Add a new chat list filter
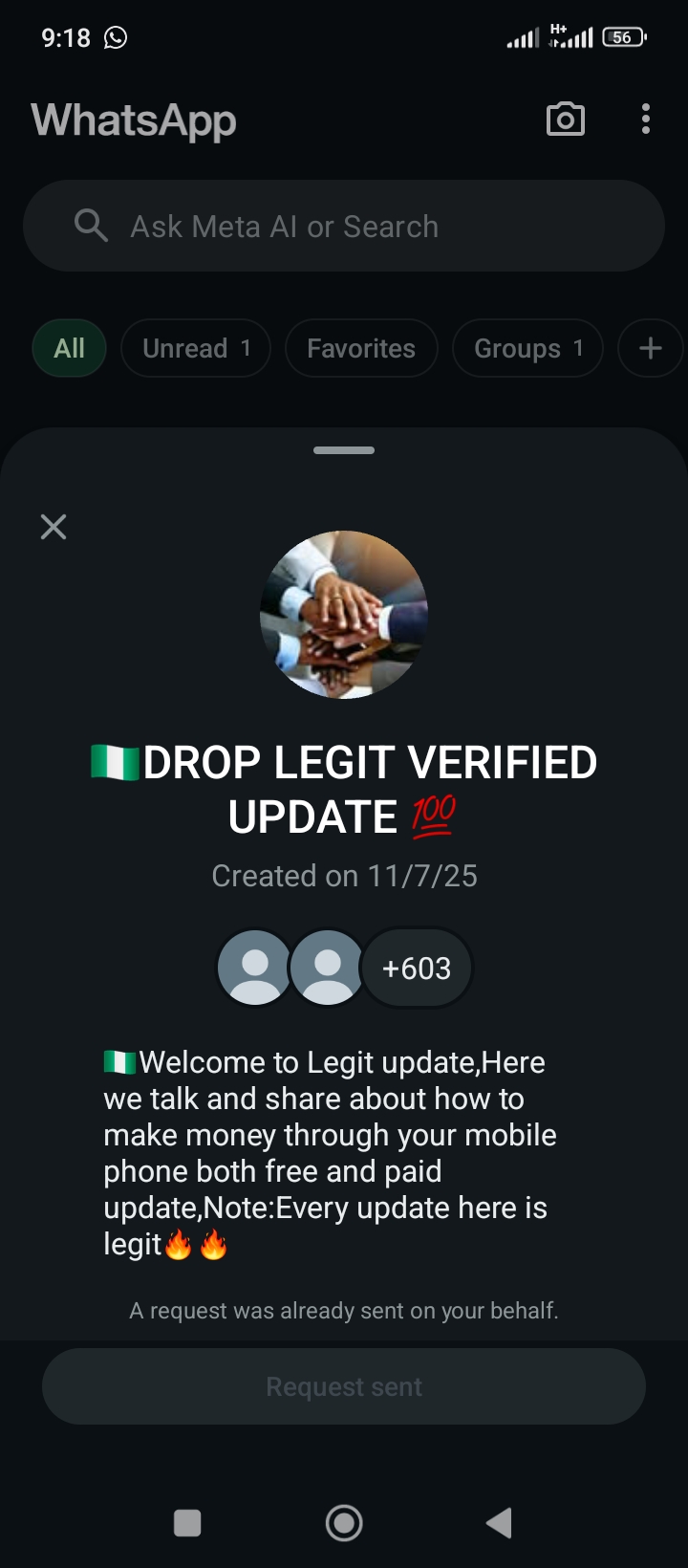Viewport: 688px width, 1568px height. click(650, 348)
